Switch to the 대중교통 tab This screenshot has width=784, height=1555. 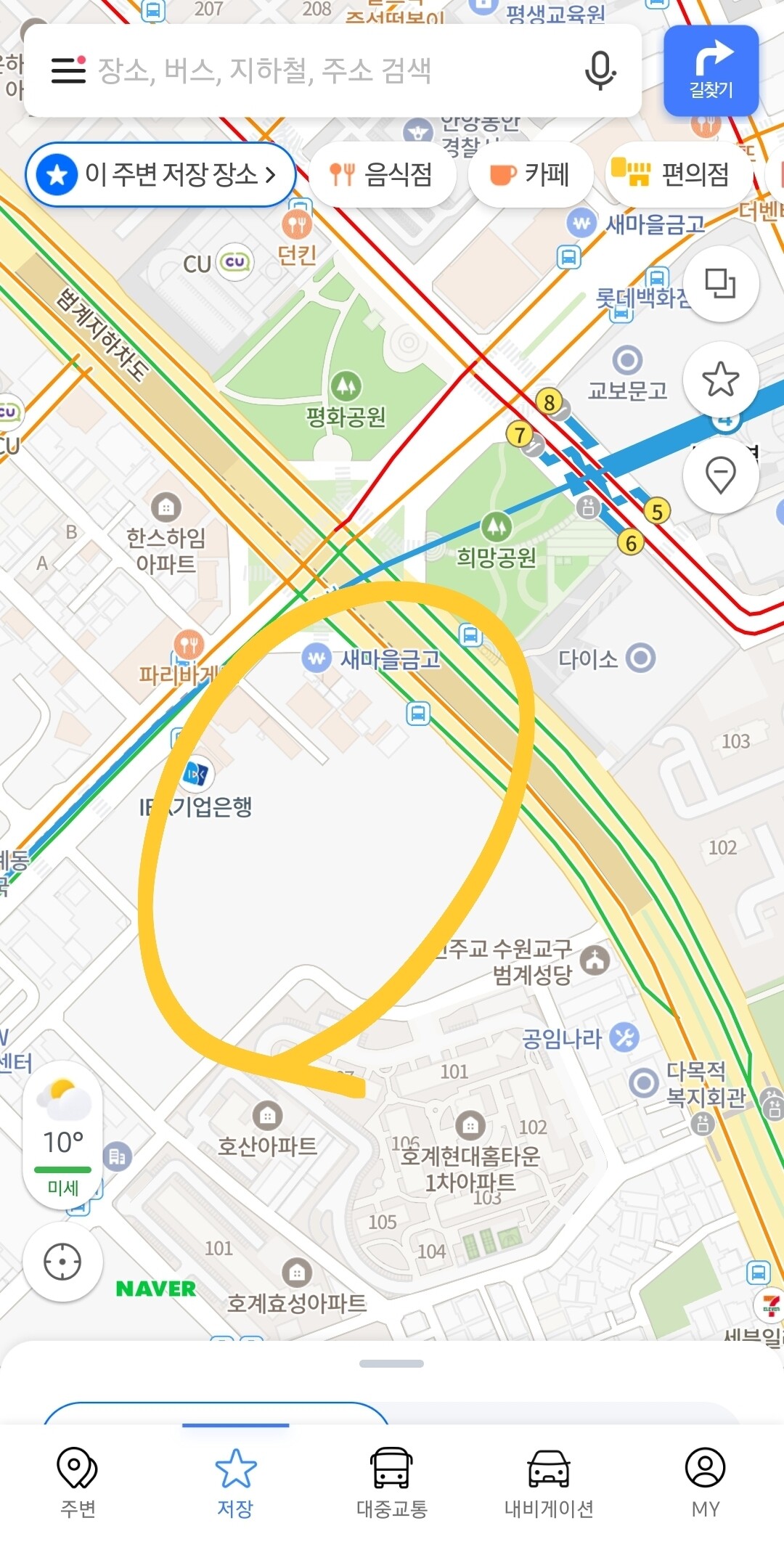tap(392, 1484)
